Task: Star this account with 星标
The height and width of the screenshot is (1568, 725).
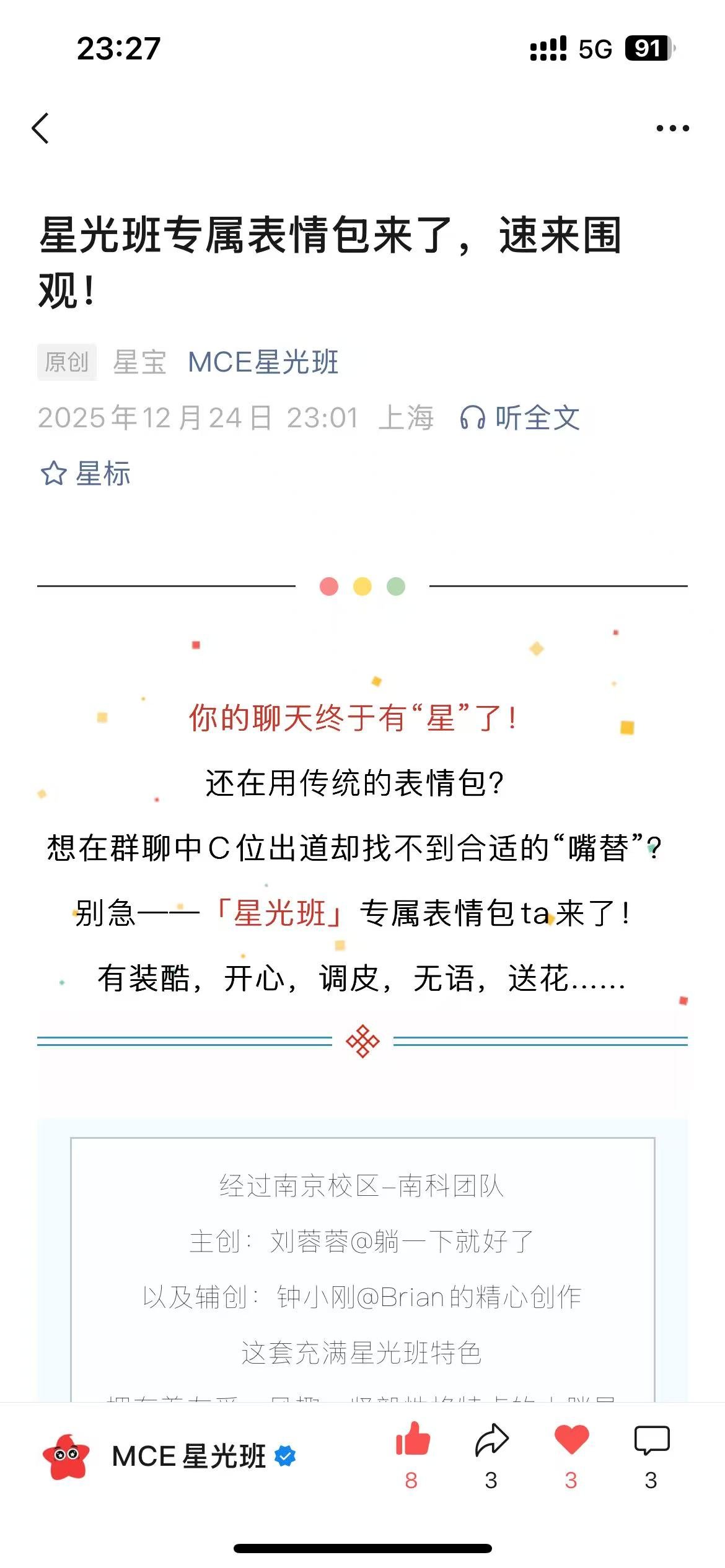Action: tap(86, 474)
